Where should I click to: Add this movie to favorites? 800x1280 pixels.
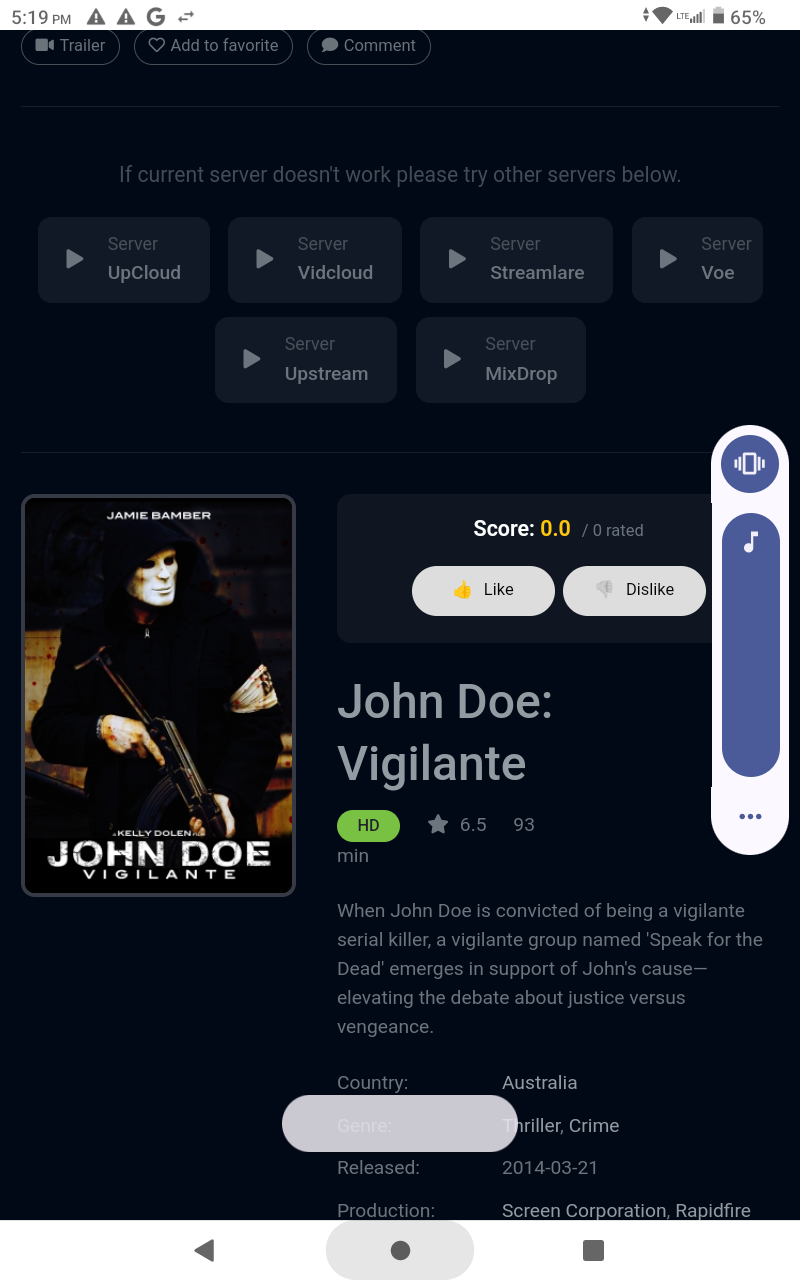(x=213, y=46)
